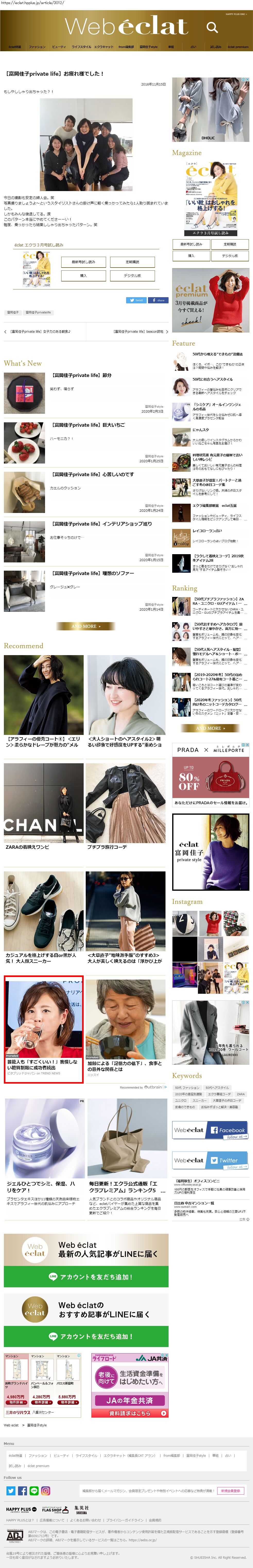Tap 最新号試し読み under the article

pyautogui.click(x=83, y=262)
